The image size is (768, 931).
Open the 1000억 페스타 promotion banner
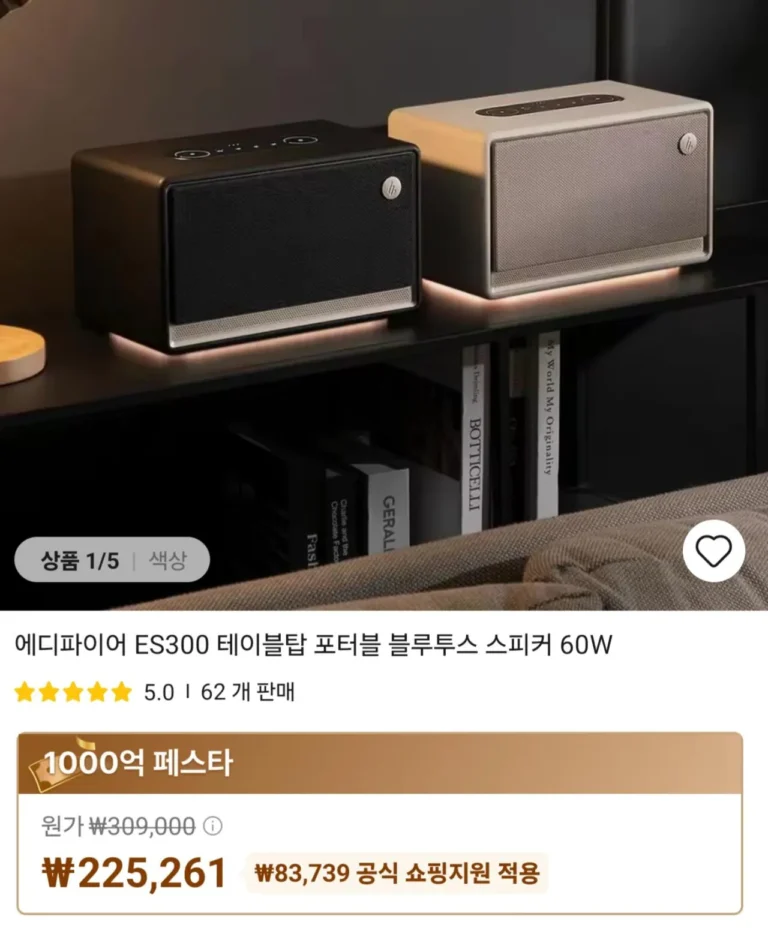[380, 764]
